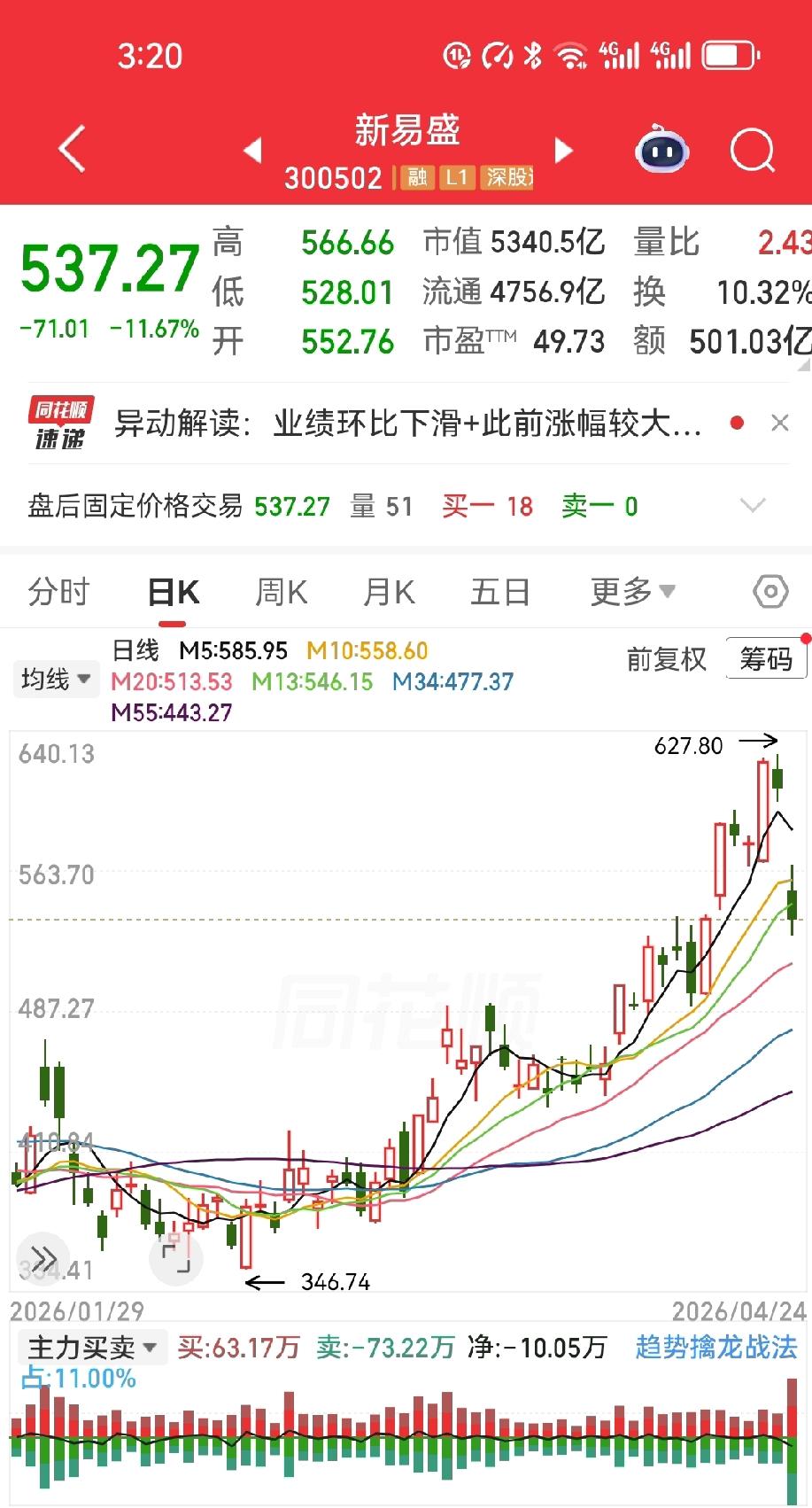Select the 周K weekly chart tab
The height and width of the screenshot is (1508, 812).
click(x=281, y=591)
